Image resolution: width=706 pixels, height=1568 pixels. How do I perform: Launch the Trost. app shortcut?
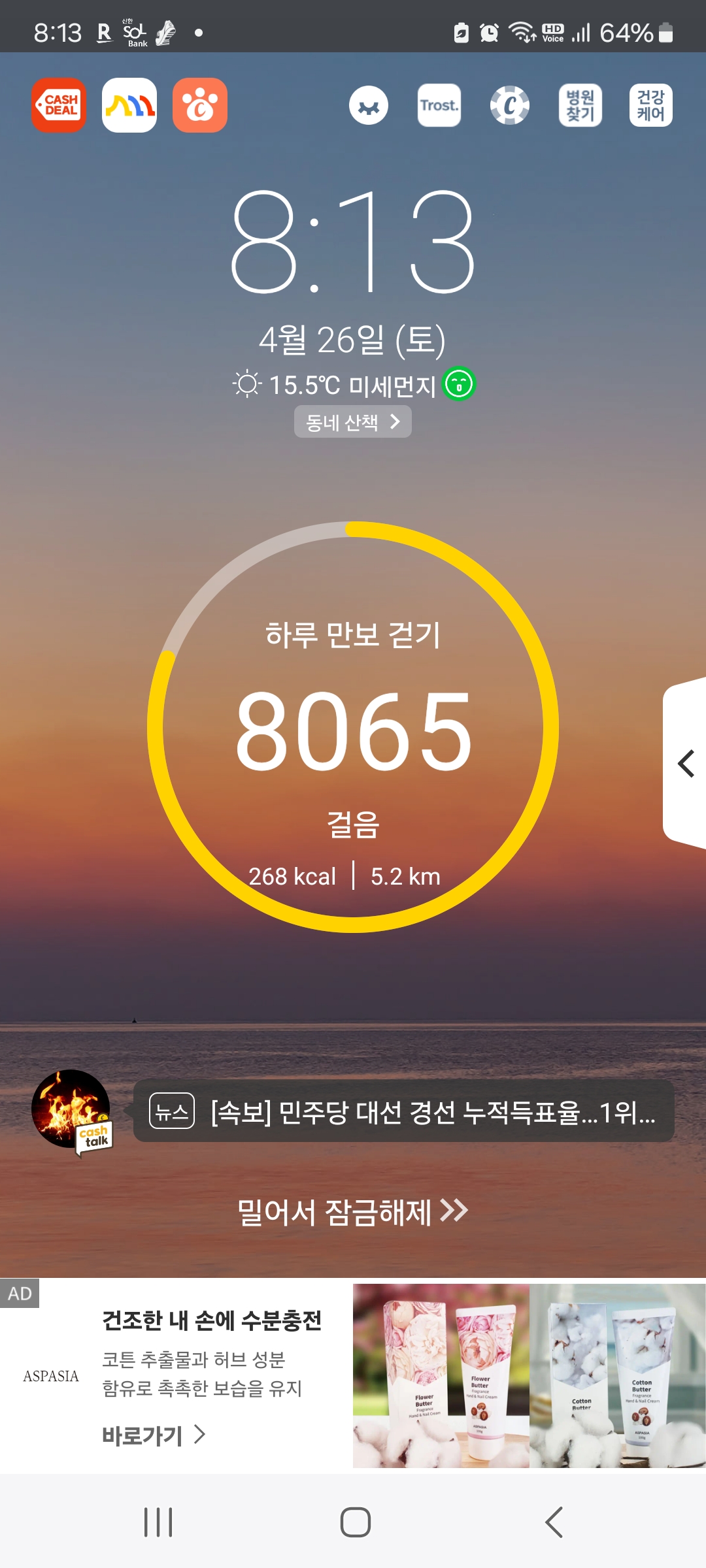pyautogui.click(x=439, y=105)
